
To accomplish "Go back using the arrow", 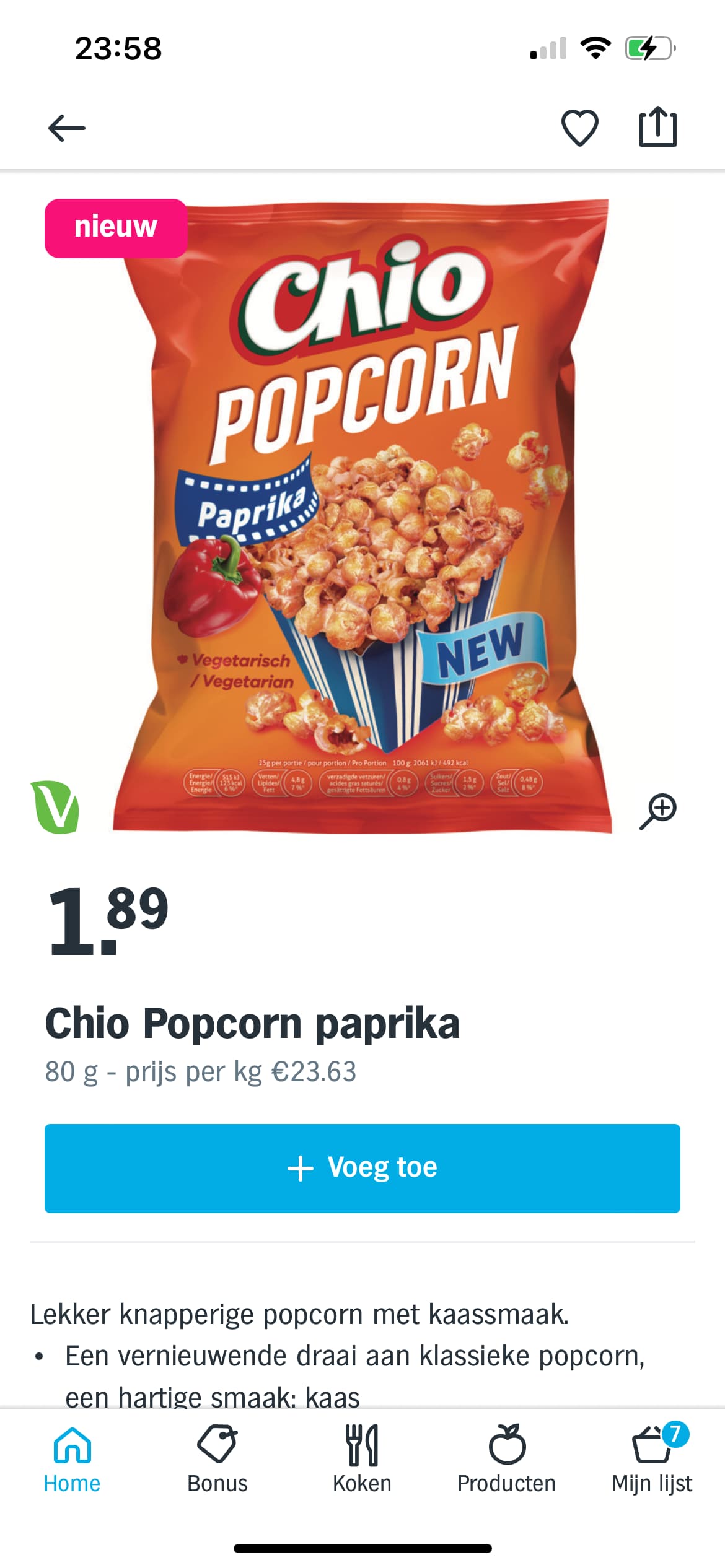I will click(67, 128).
